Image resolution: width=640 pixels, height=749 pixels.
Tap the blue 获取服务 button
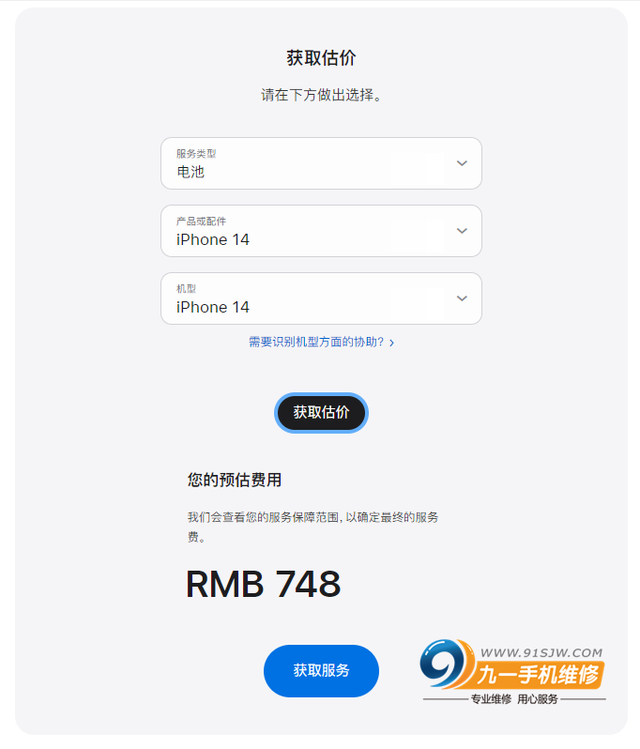321,671
